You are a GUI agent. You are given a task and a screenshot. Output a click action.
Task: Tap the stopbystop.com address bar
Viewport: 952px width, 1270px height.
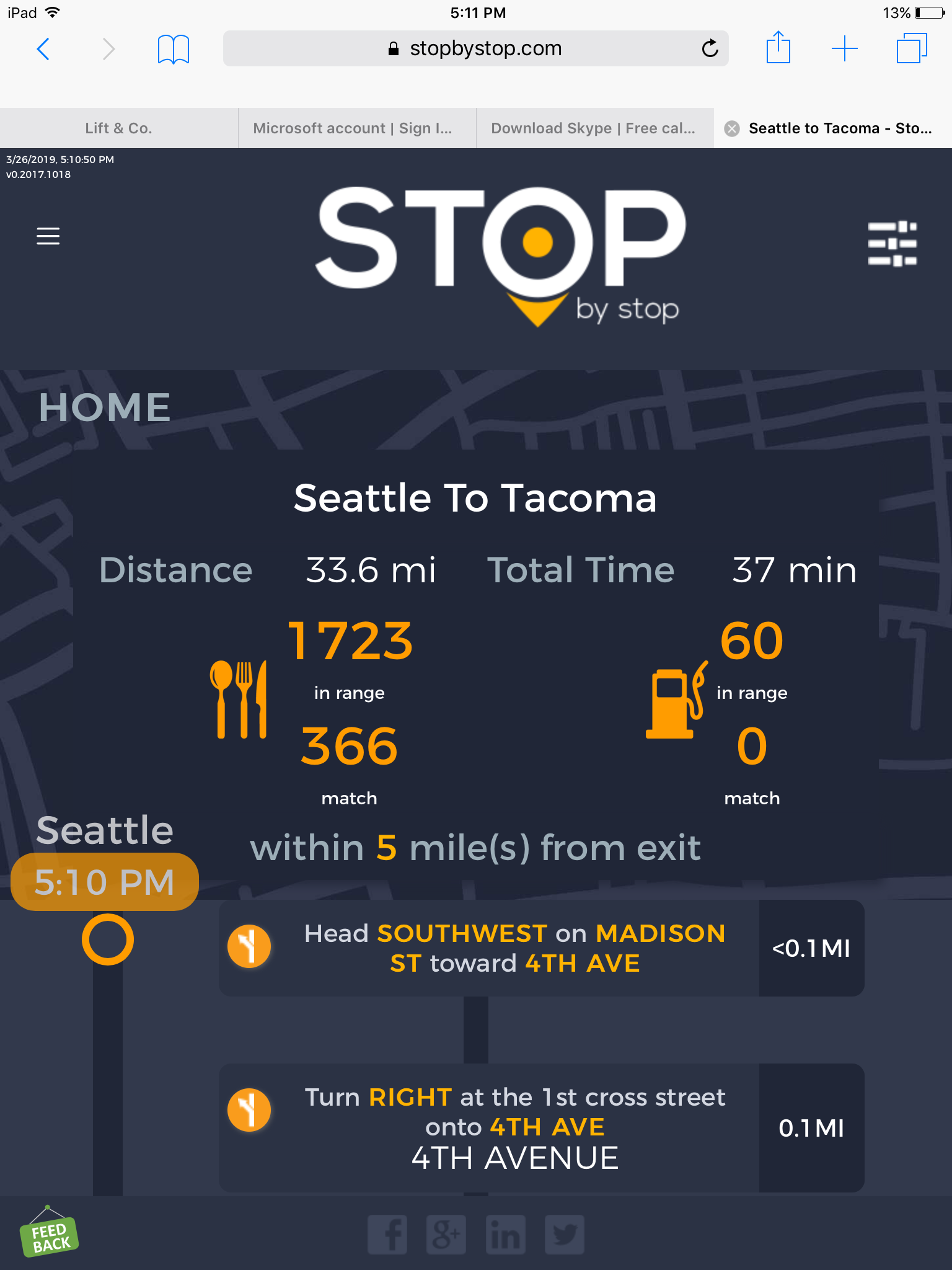(475, 48)
